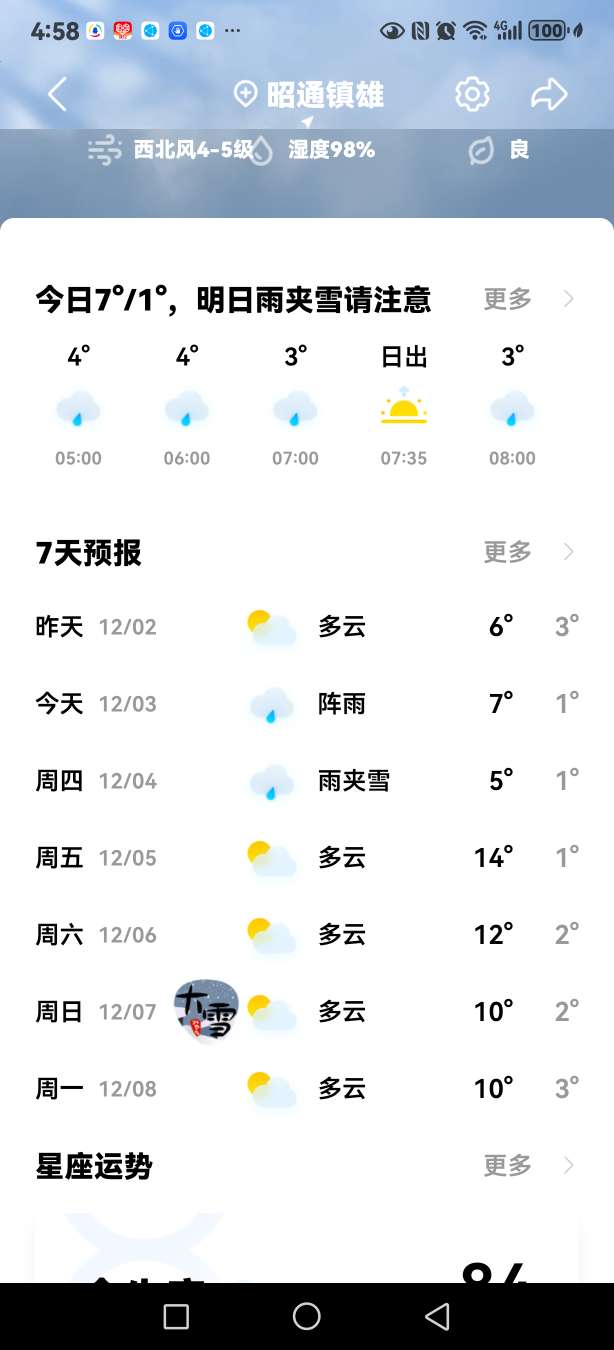
Task: Open the air quality 良 indicator
Action: point(499,151)
